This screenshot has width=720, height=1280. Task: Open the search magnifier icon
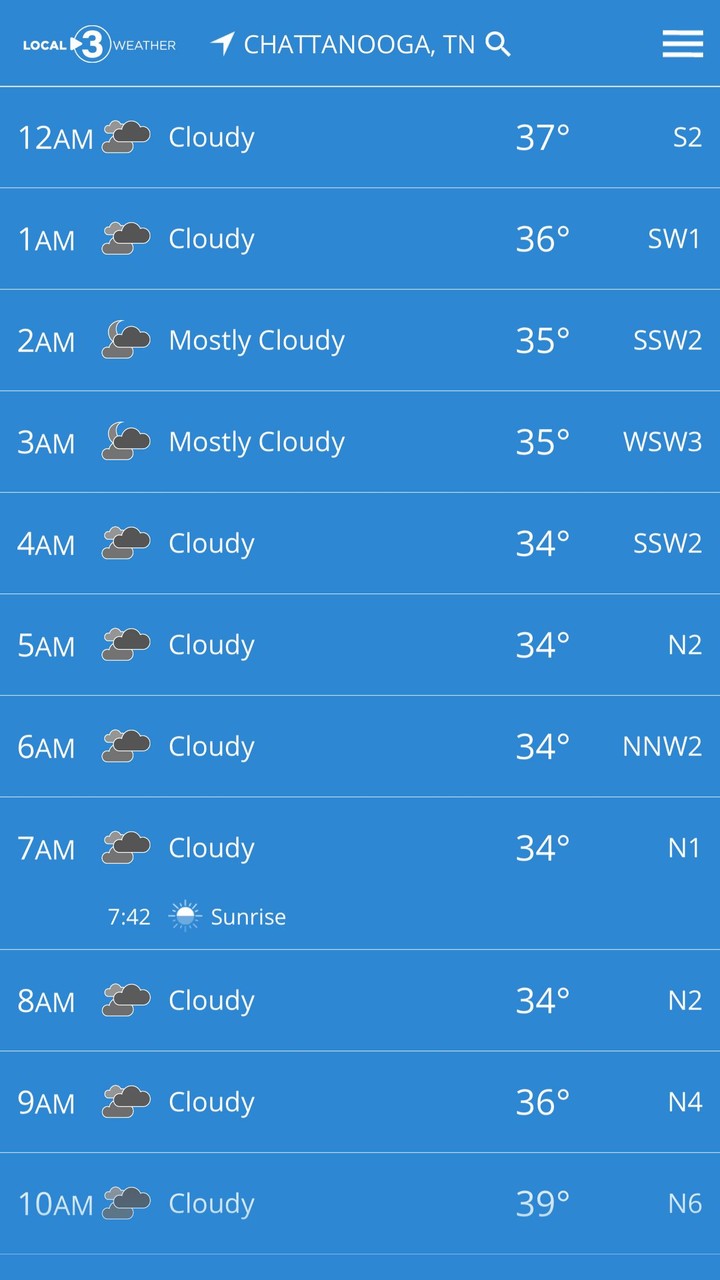click(x=497, y=44)
